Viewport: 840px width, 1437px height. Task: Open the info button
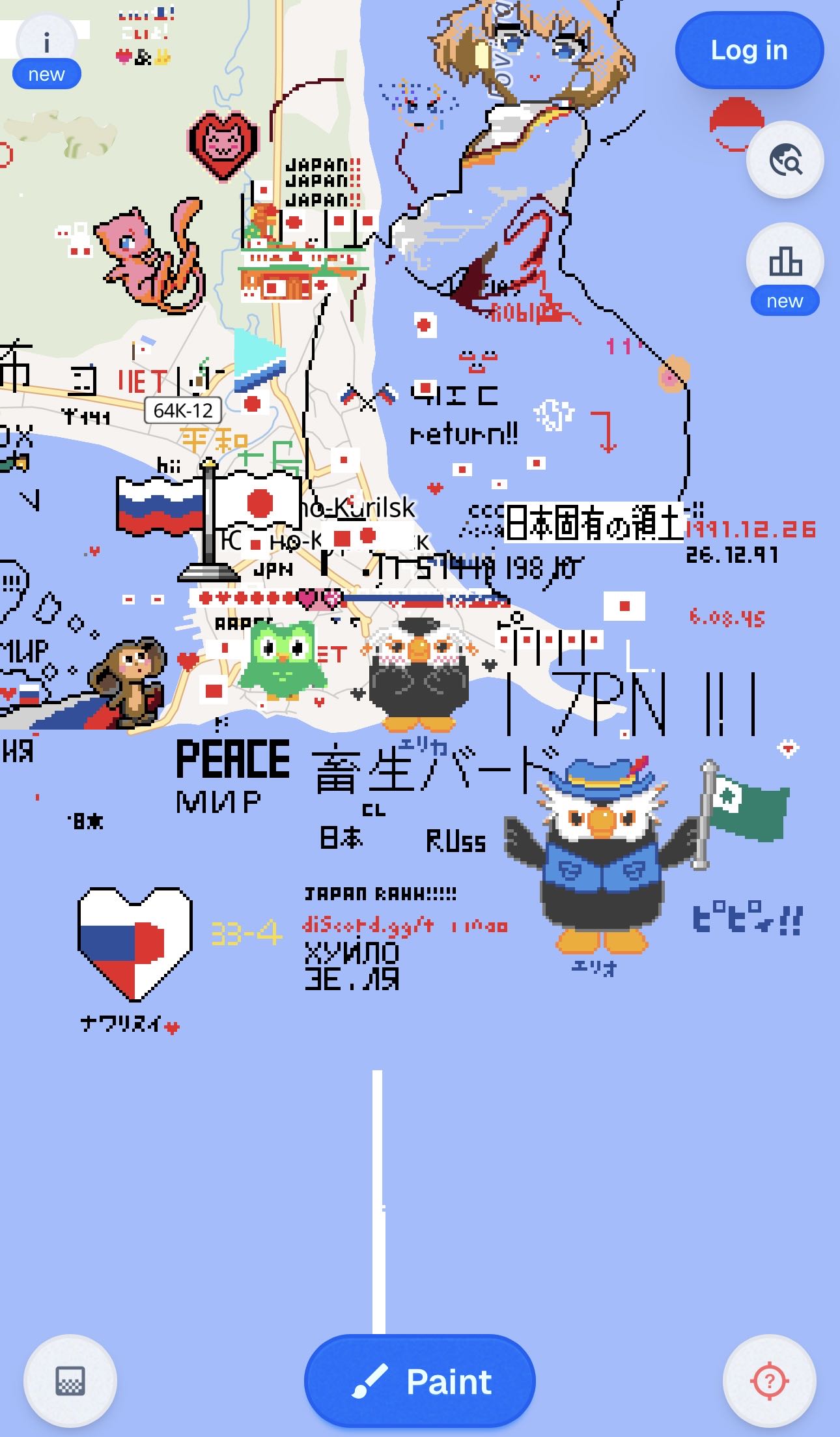pos(46,44)
